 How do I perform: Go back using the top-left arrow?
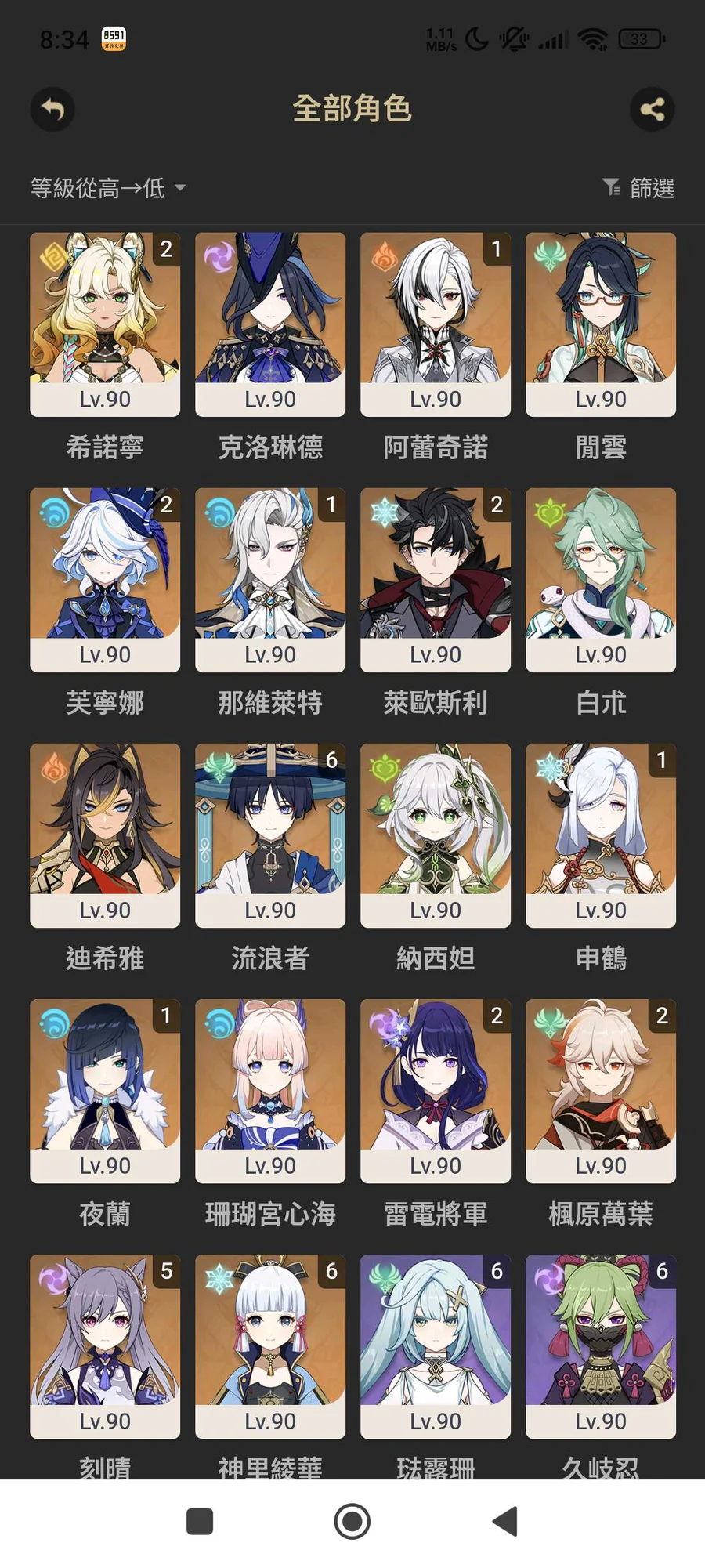pyautogui.click(x=52, y=109)
